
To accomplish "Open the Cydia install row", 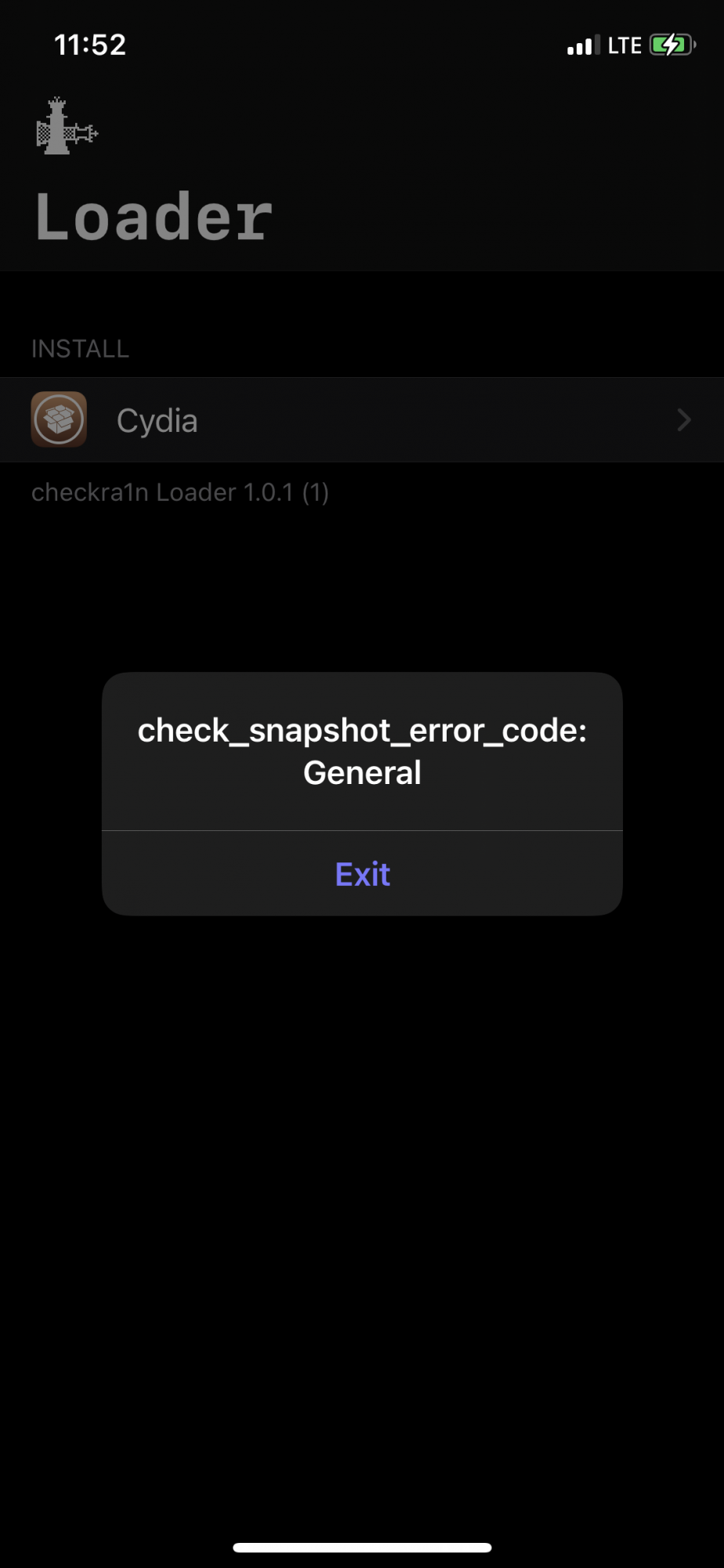I will pos(362,420).
